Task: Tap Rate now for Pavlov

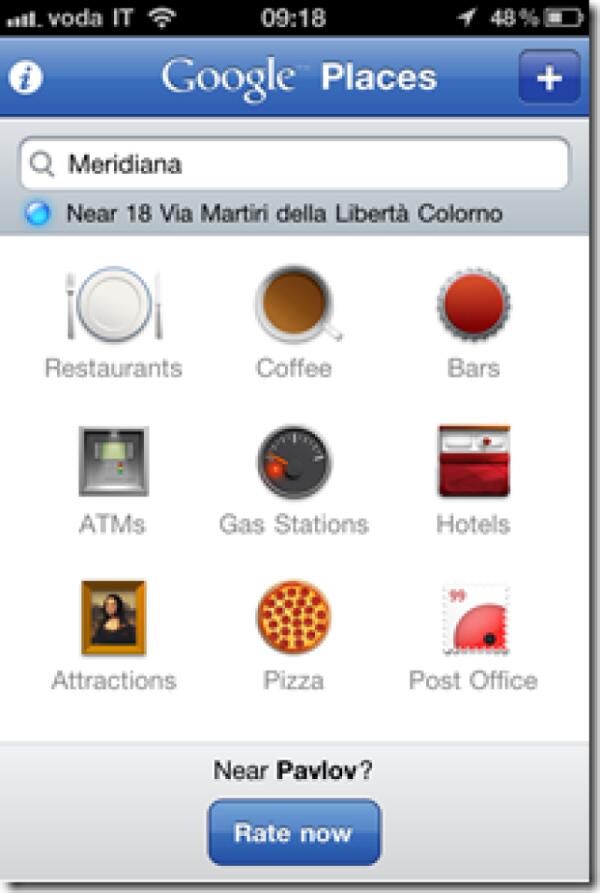Action: tap(294, 832)
